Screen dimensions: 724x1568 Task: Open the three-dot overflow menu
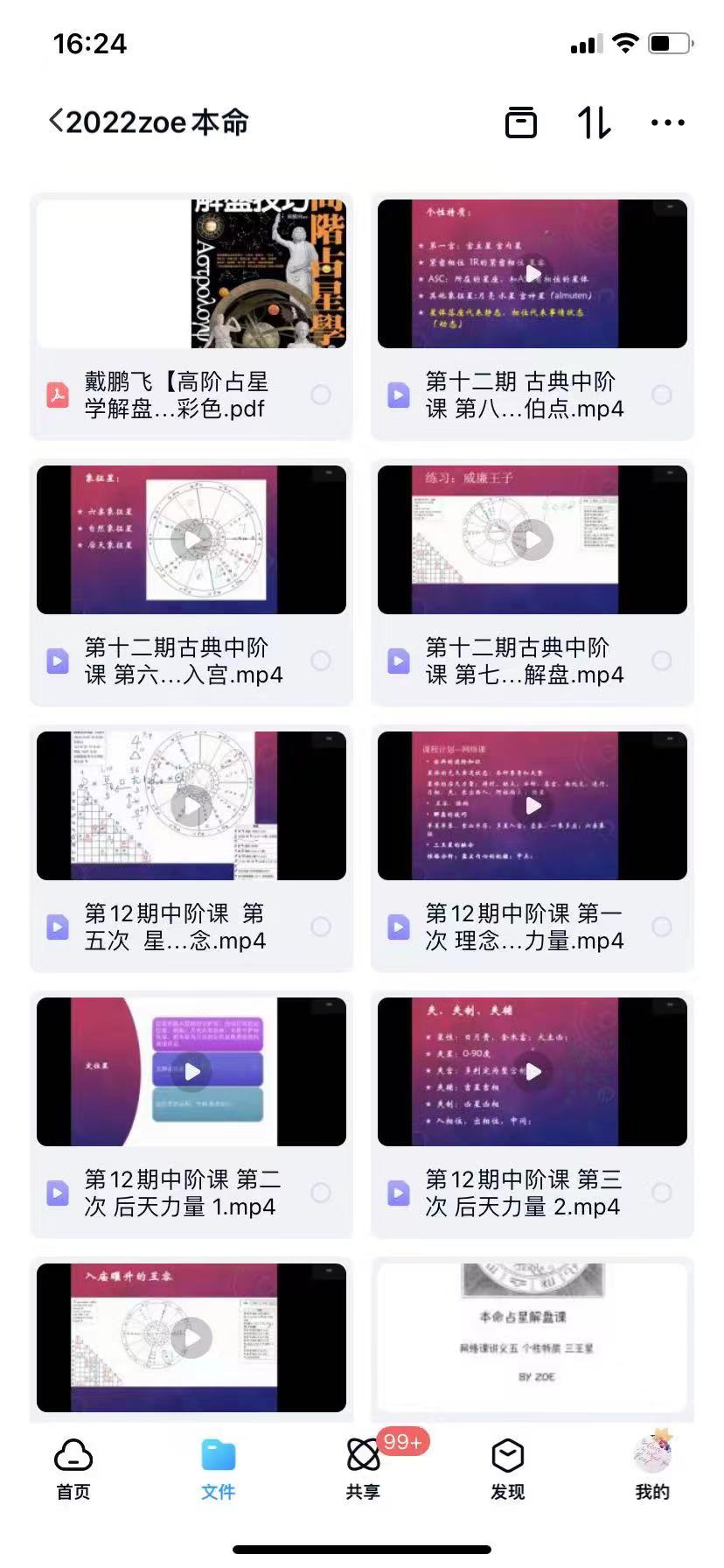click(667, 122)
